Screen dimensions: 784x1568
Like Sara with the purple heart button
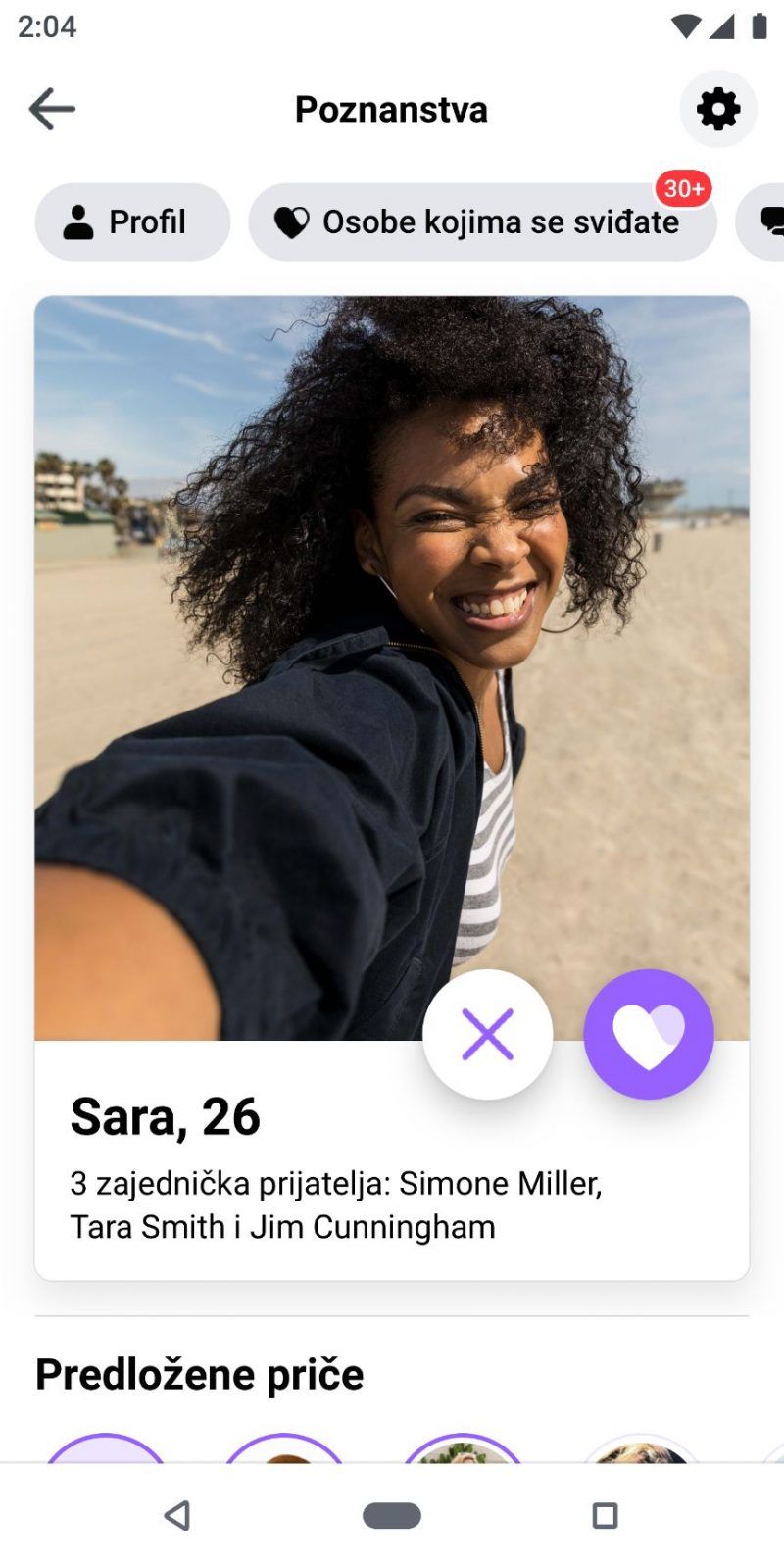click(648, 1034)
